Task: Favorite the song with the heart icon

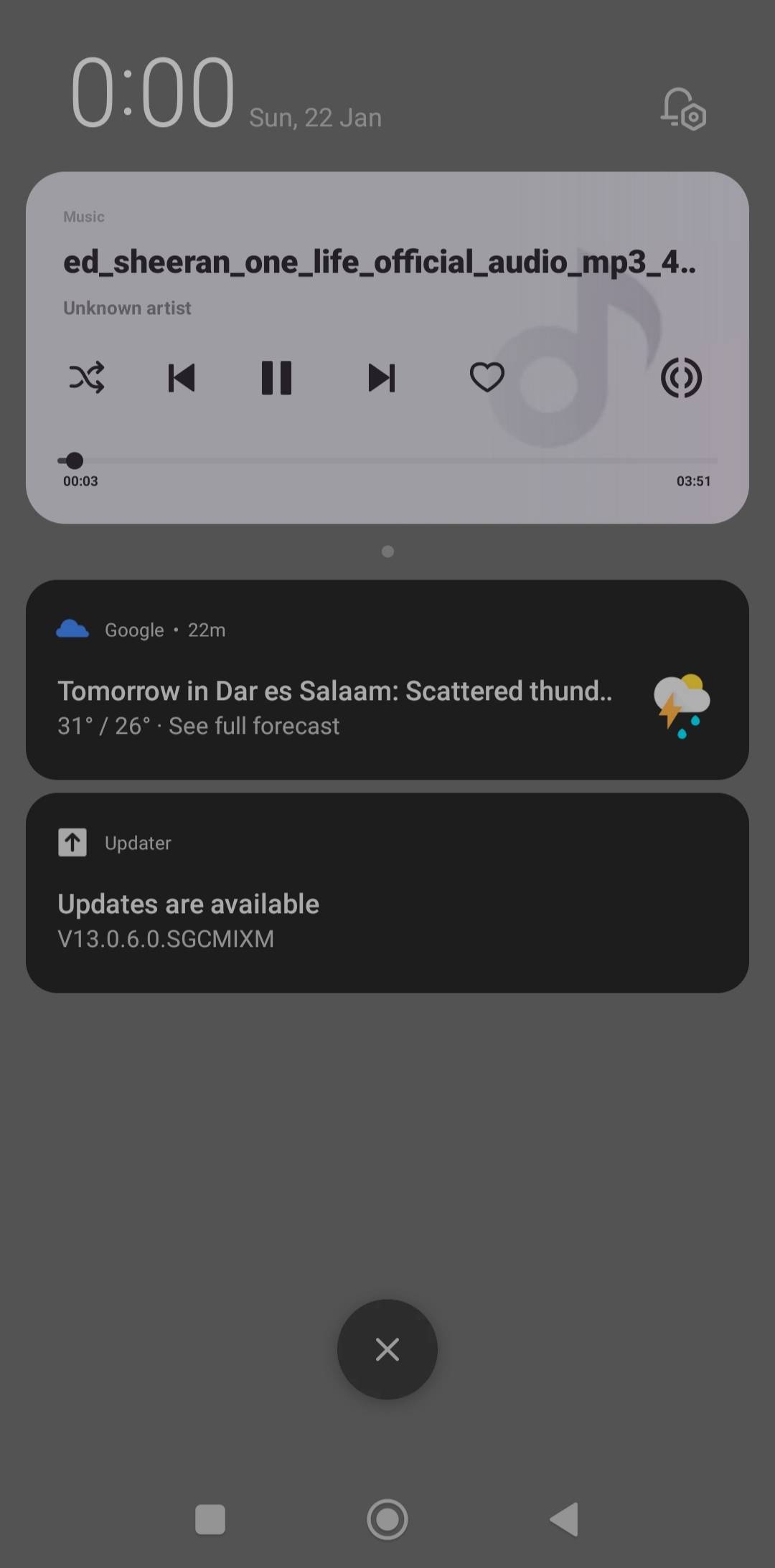Action: click(487, 377)
